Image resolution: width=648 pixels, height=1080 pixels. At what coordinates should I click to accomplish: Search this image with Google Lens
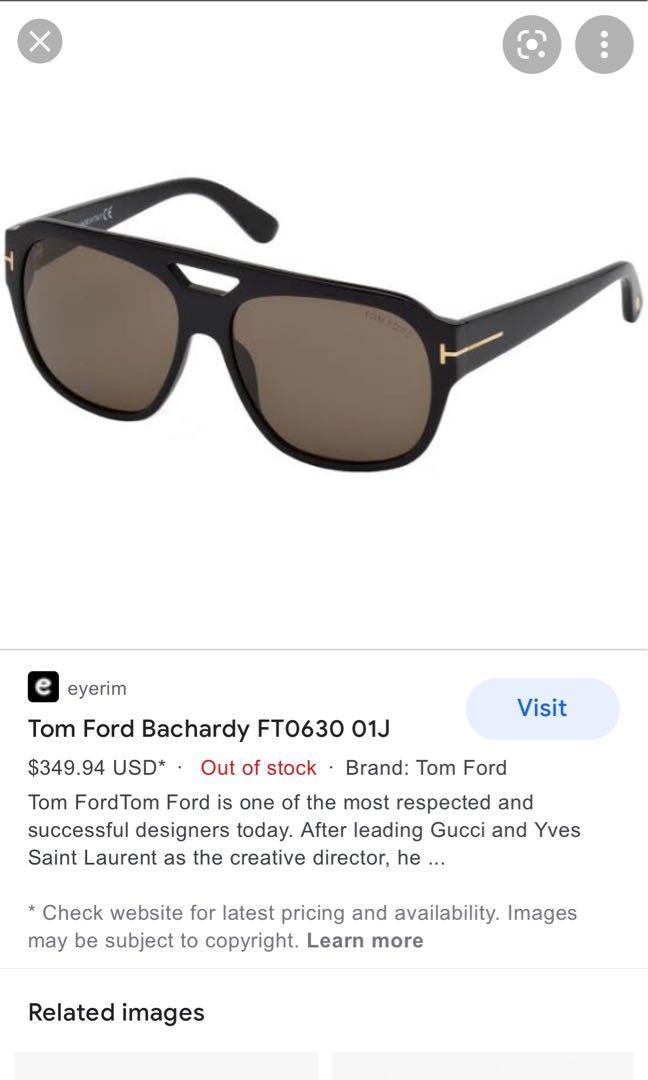click(531, 44)
